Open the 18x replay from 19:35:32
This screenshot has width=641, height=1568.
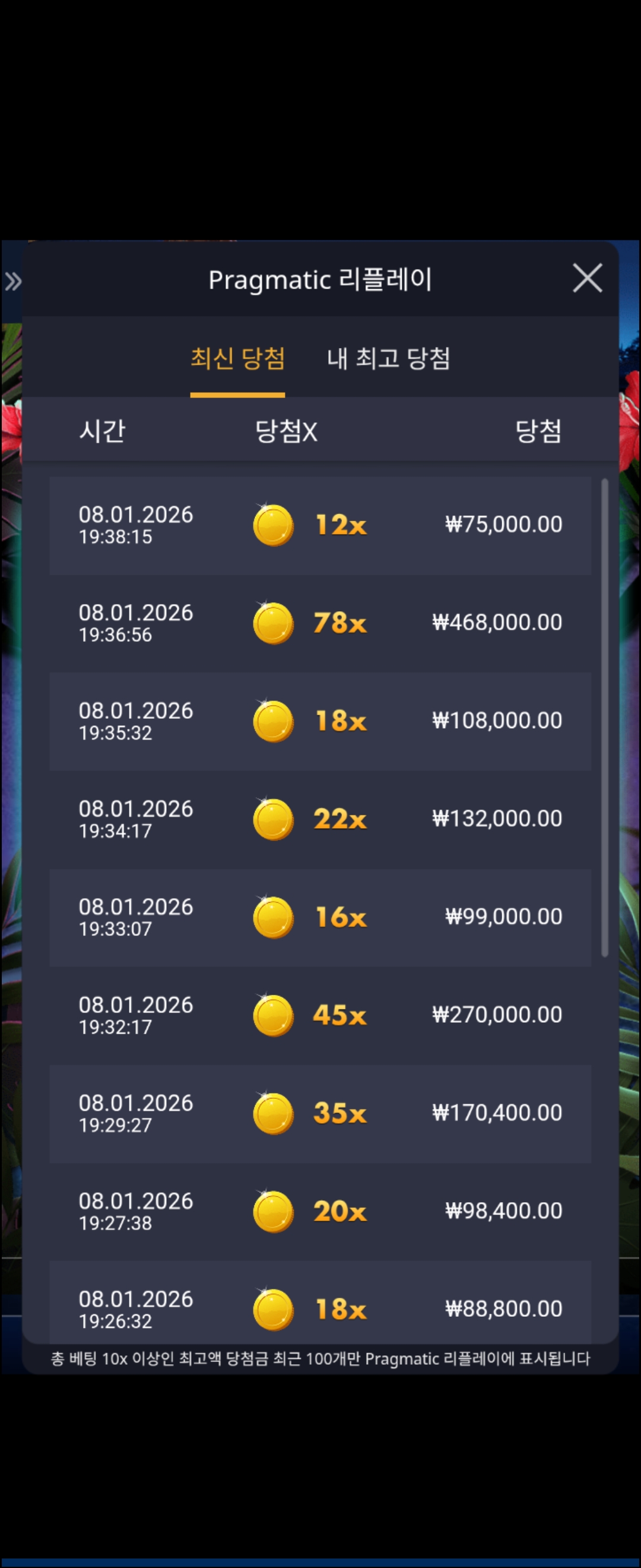(320, 721)
